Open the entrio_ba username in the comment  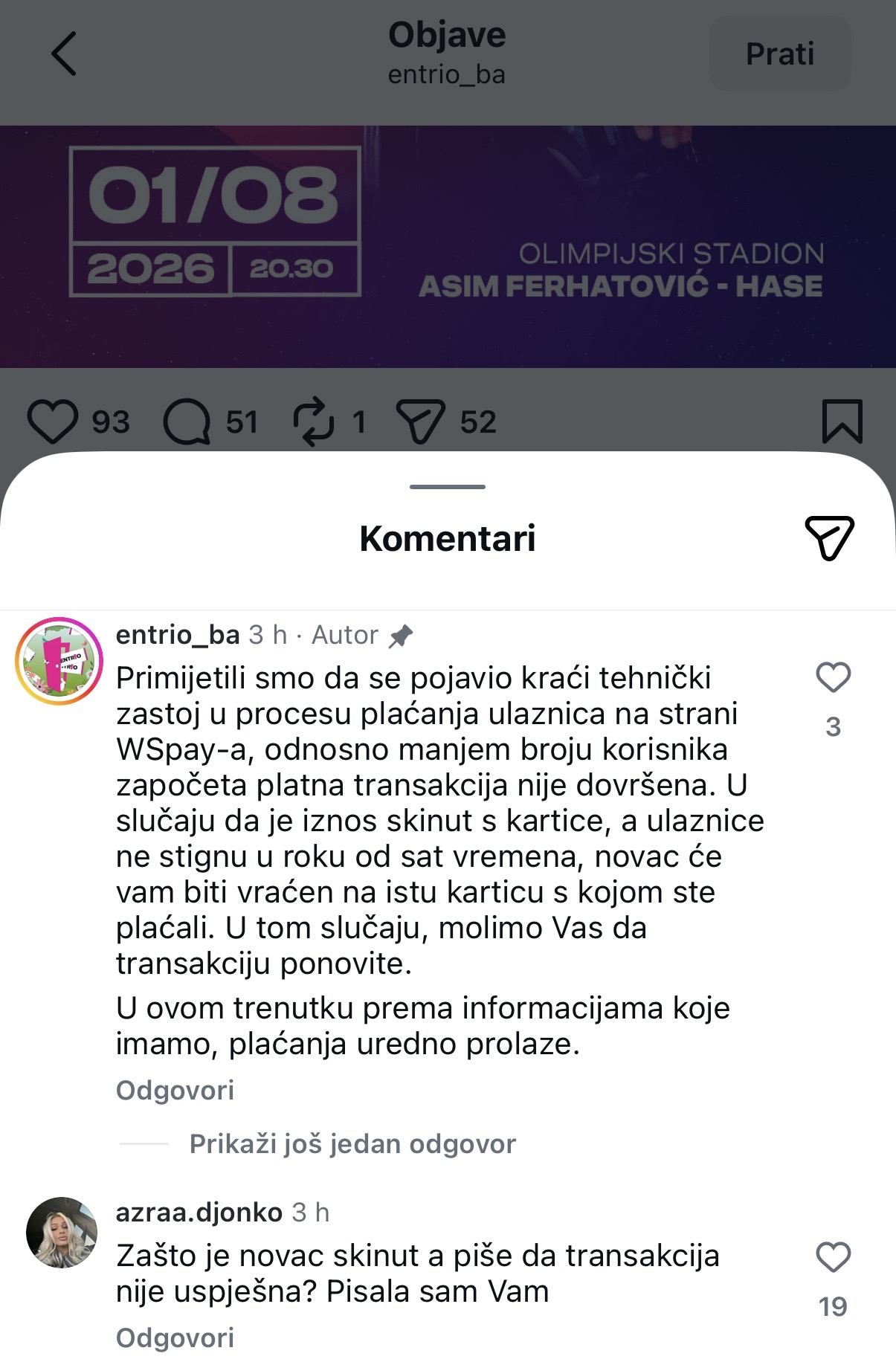point(178,635)
